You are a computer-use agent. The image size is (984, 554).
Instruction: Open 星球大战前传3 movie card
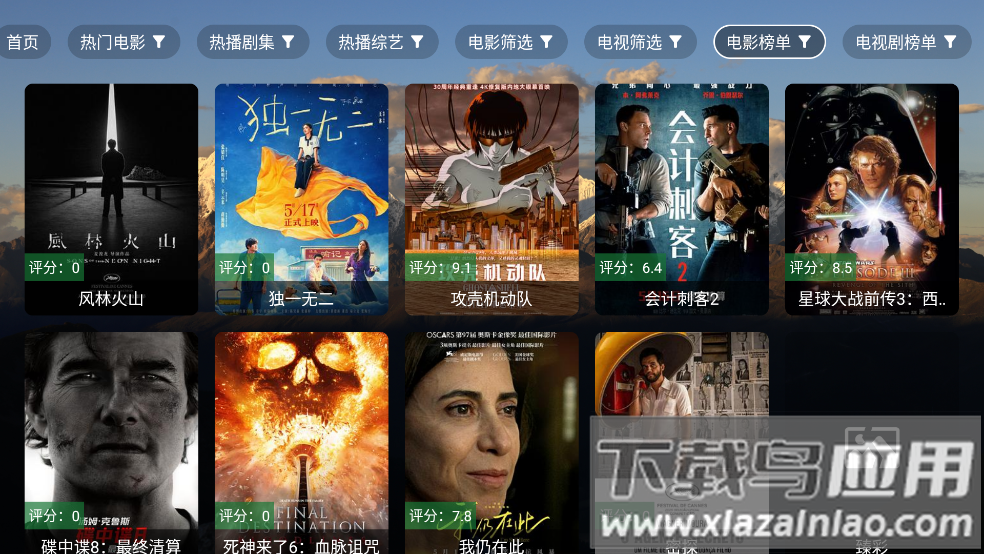tap(871, 199)
